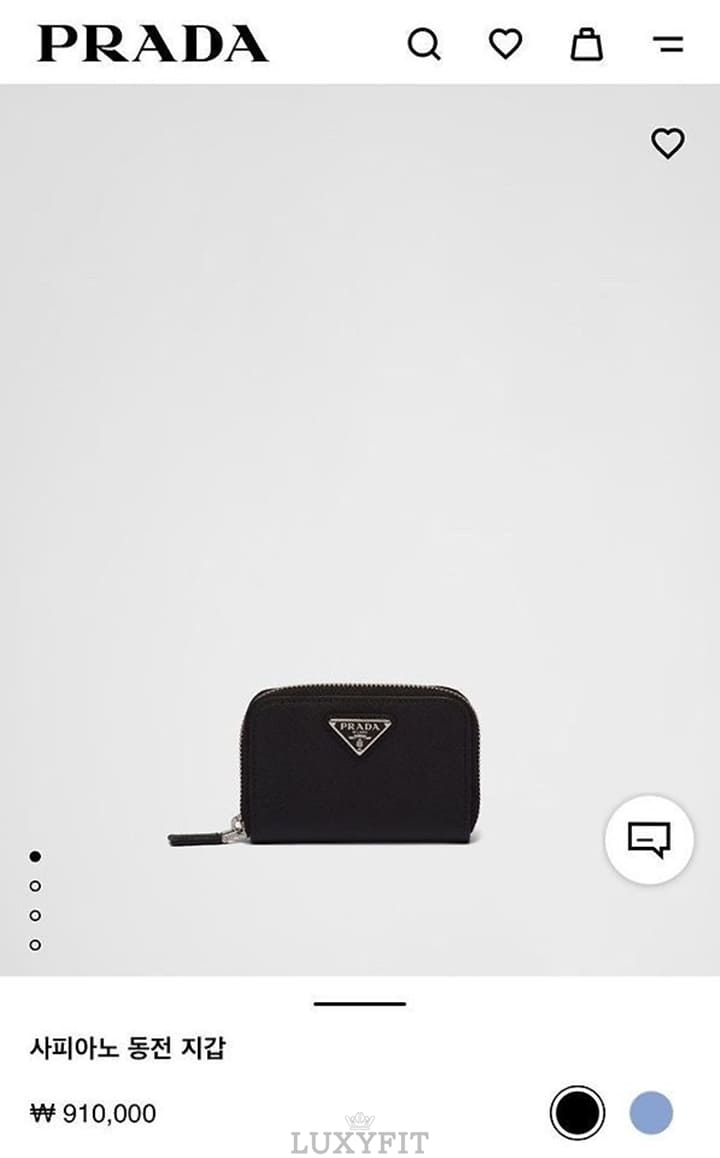
Task: Jump to the second product image dot
Action: [x=35, y=886]
